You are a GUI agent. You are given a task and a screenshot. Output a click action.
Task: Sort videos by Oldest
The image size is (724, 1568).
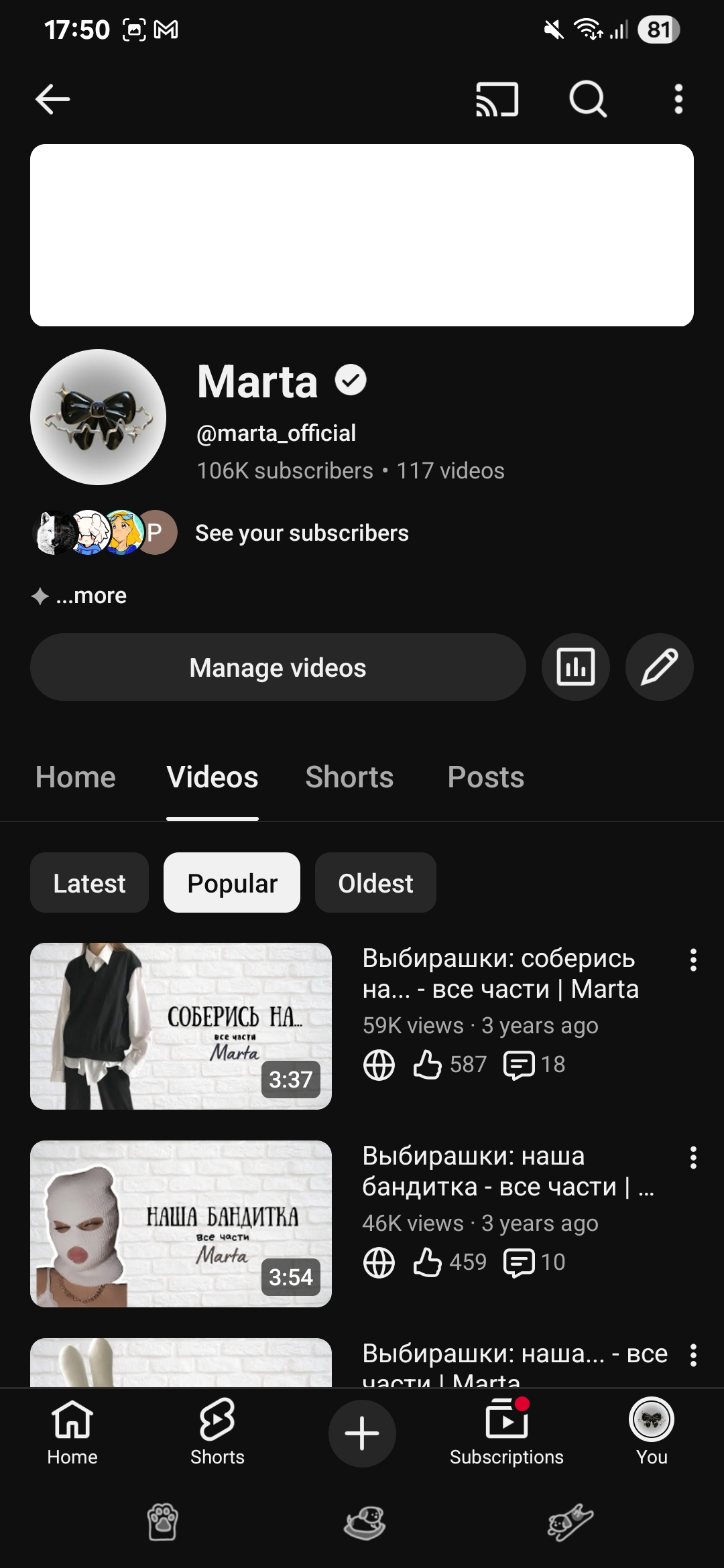[x=375, y=883]
